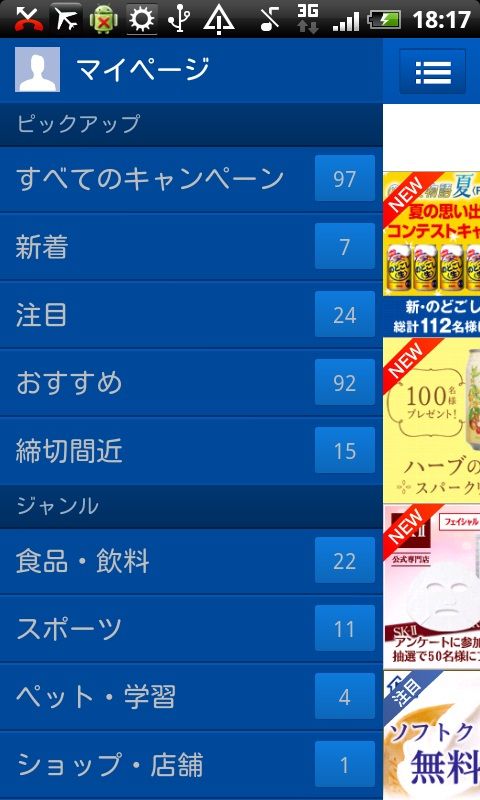
Task: Select 新着 category
Action: pyautogui.click(x=191, y=247)
